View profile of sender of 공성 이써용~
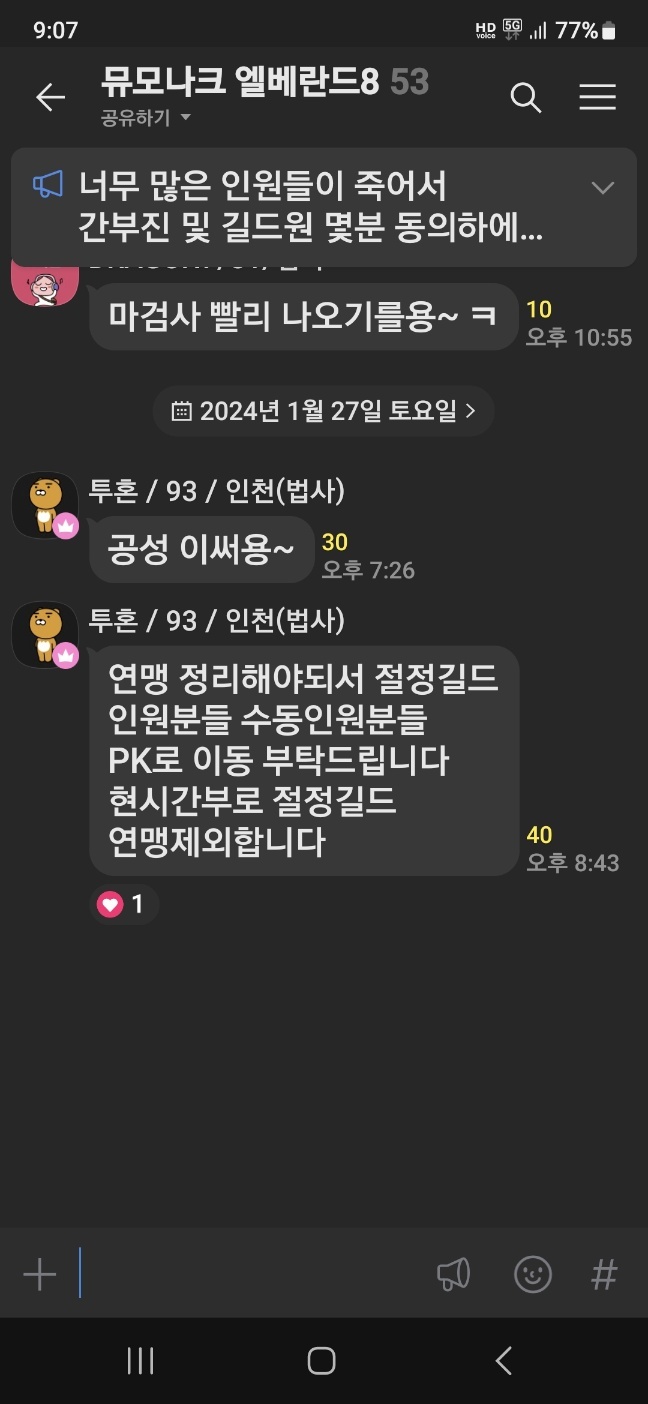Viewport: 648px width, 1404px height. coord(45,506)
